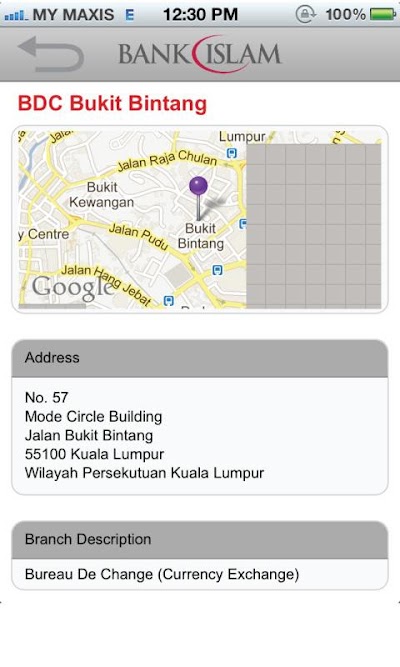The image size is (400, 667).
Task: Go back using the back arrow
Action: [x=51, y=54]
